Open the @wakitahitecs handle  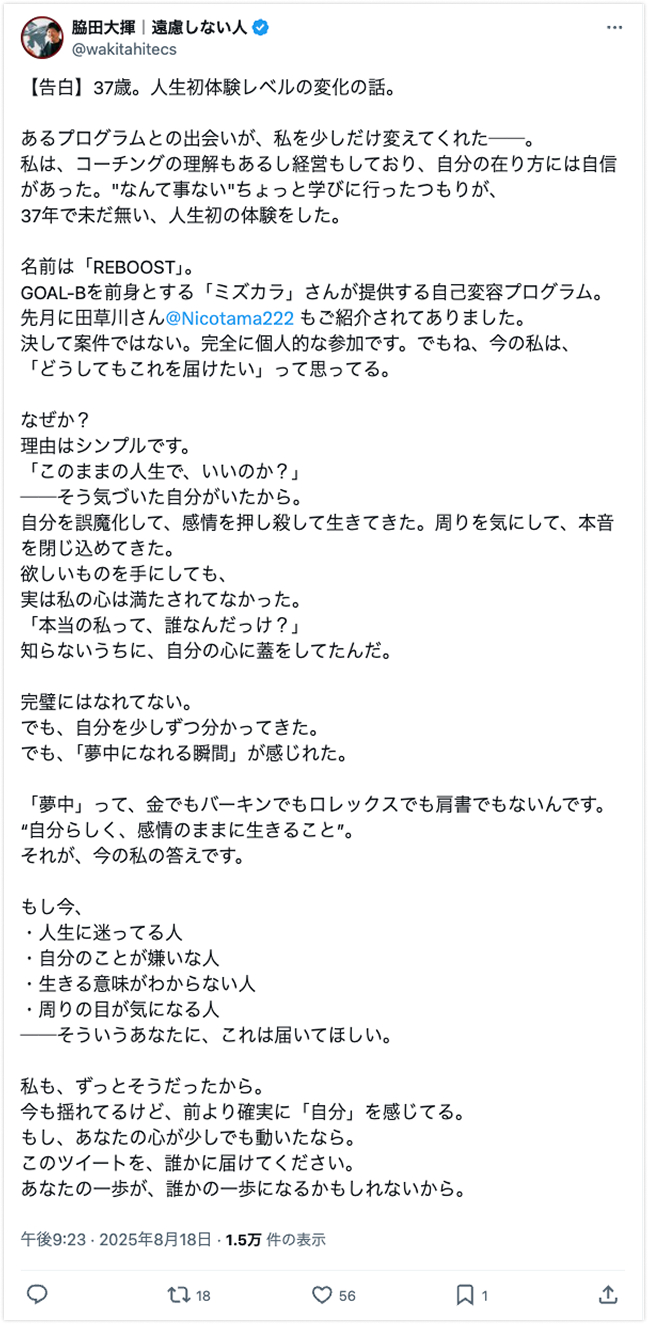pyautogui.click(x=118, y=47)
